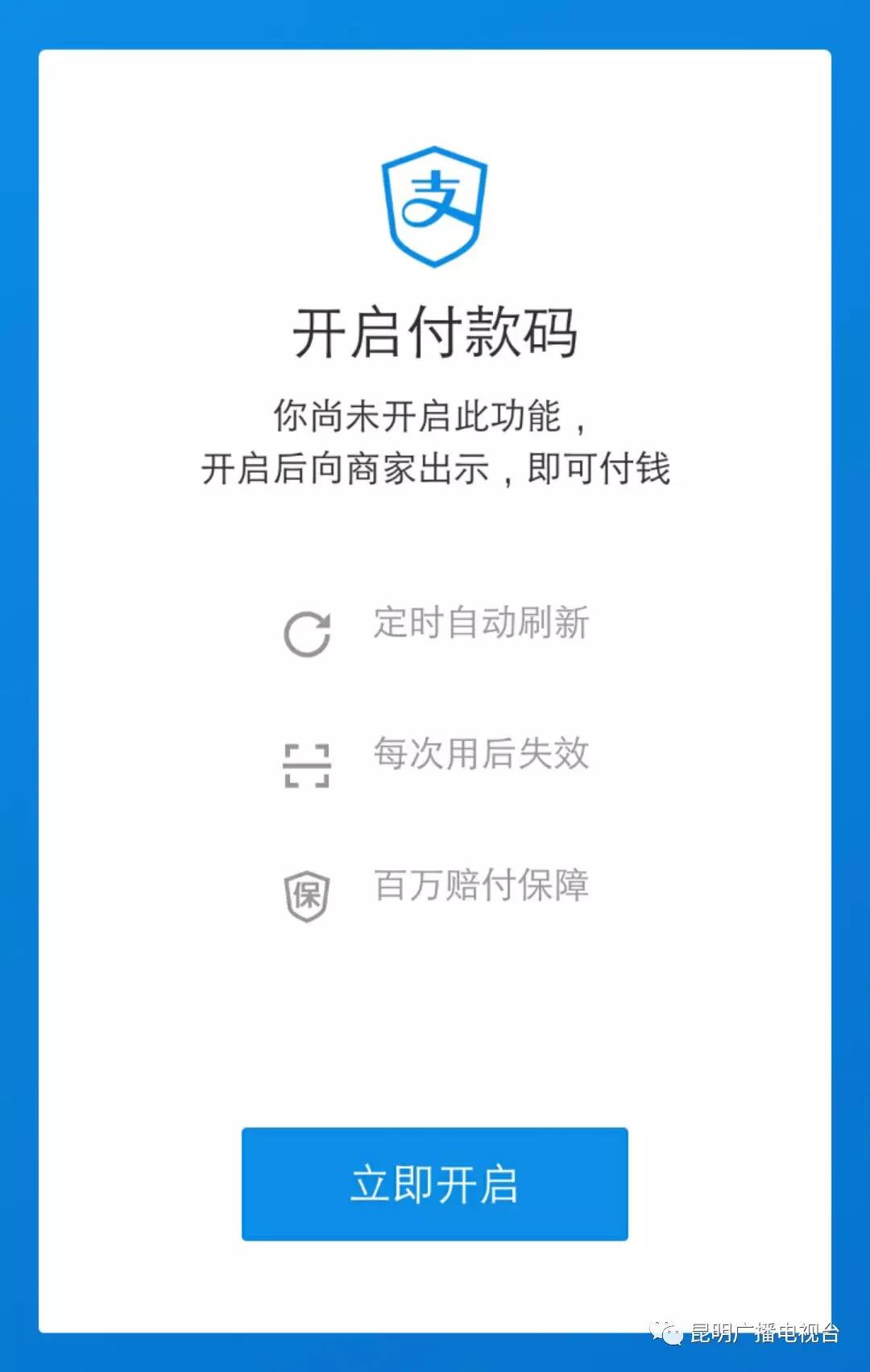Select the auto-refresh circular arrow icon
Screen dimensions: 870x1372
click(x=309, y=632)
